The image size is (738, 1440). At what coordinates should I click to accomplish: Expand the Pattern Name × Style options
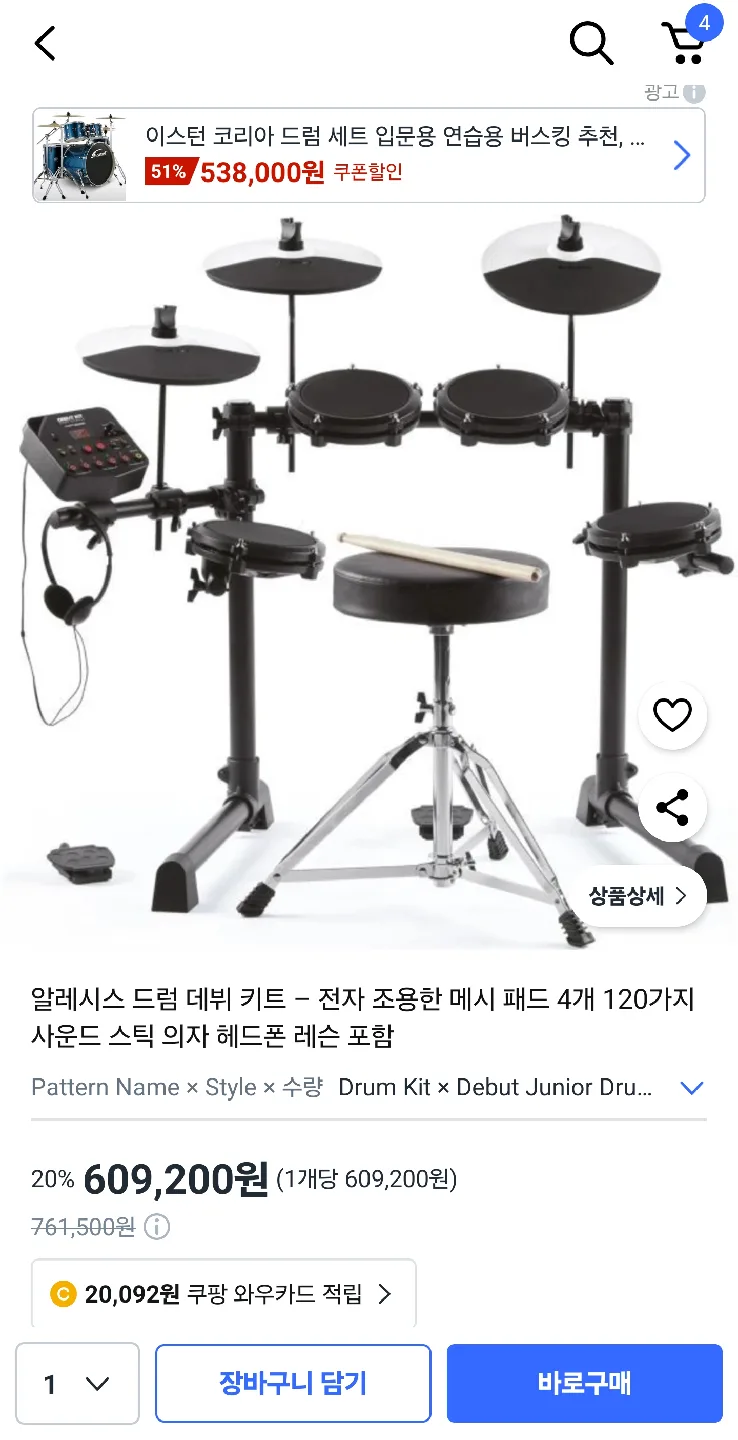(x=691, y=1087)
